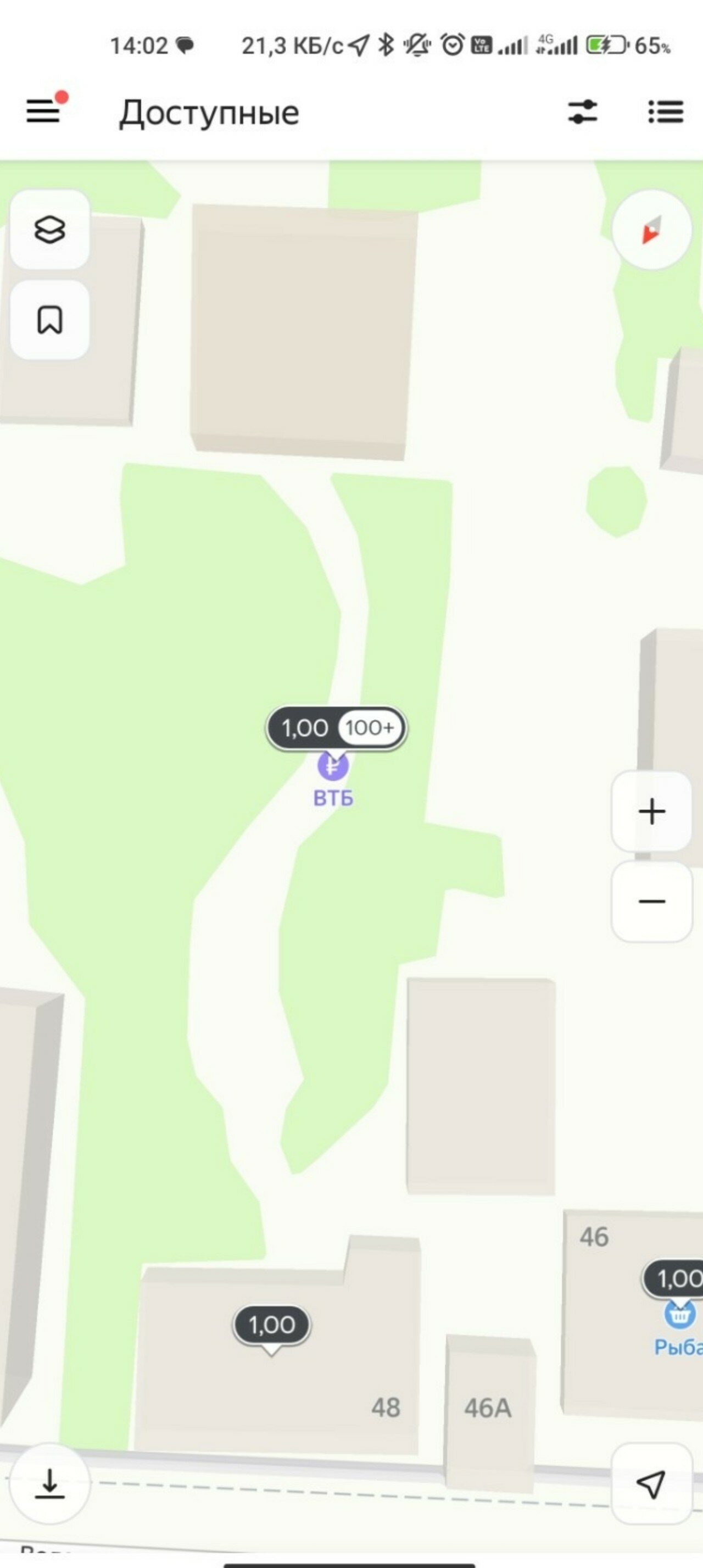Open the map layers selector
703x1568 pixels.
click(50, 230)
